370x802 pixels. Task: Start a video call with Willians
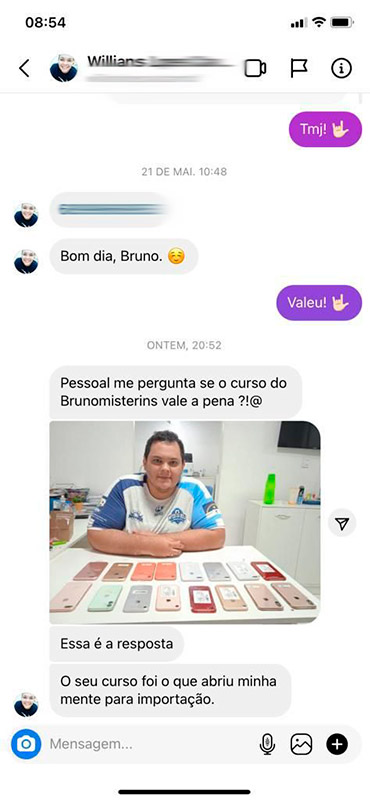pos(255,68)
